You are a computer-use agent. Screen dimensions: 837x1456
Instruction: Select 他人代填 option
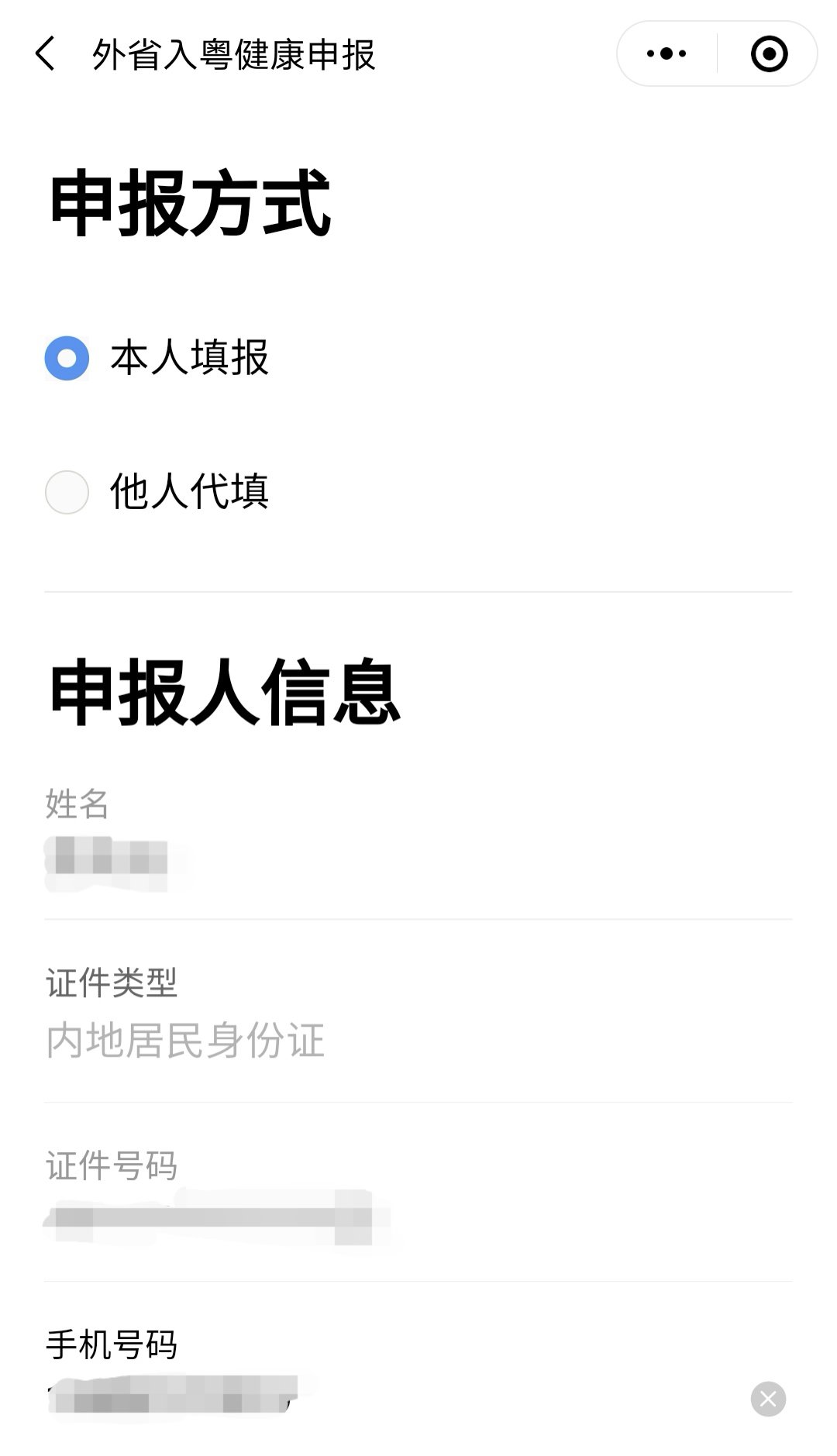pos(67,492)
